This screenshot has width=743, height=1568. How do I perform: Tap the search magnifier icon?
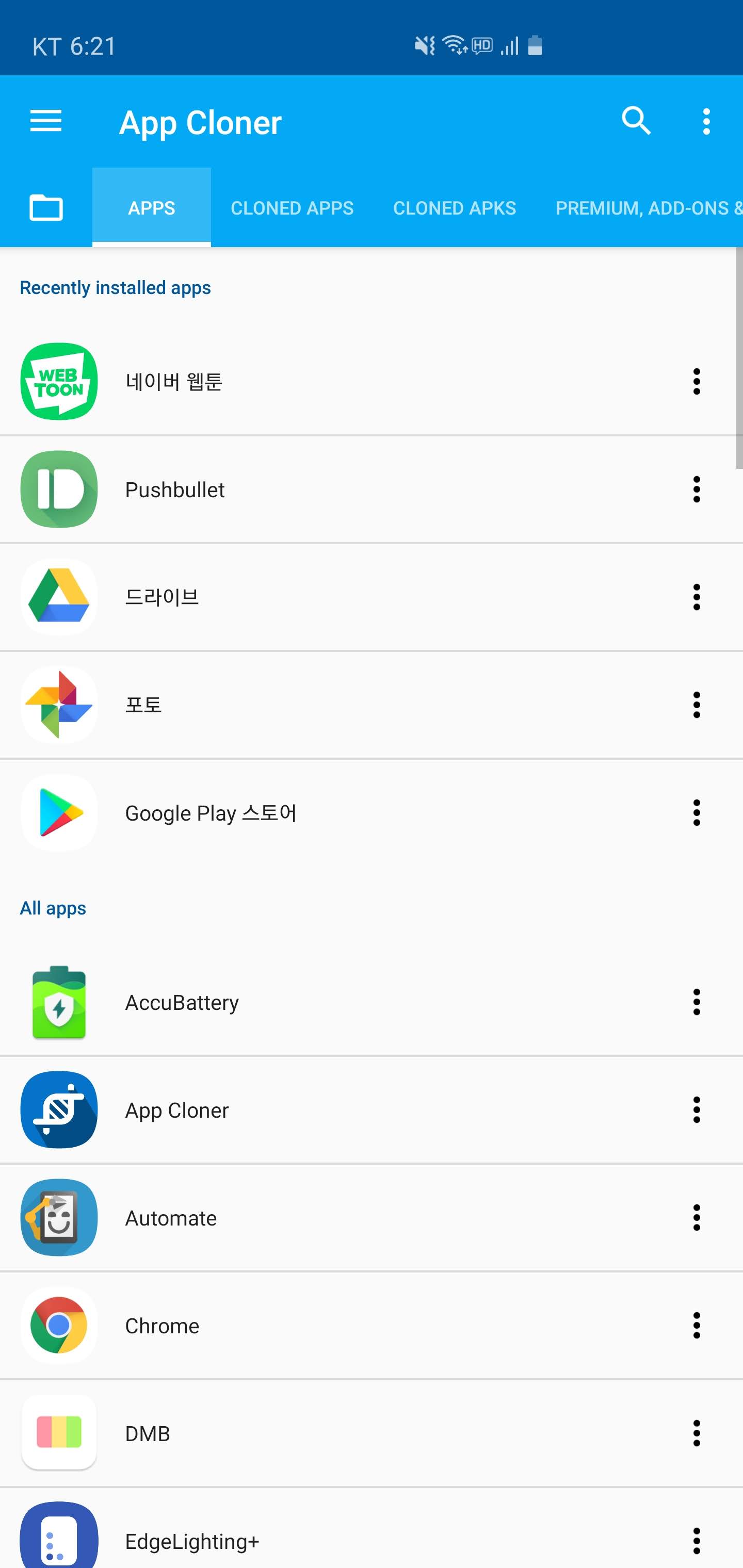[636, 121]
